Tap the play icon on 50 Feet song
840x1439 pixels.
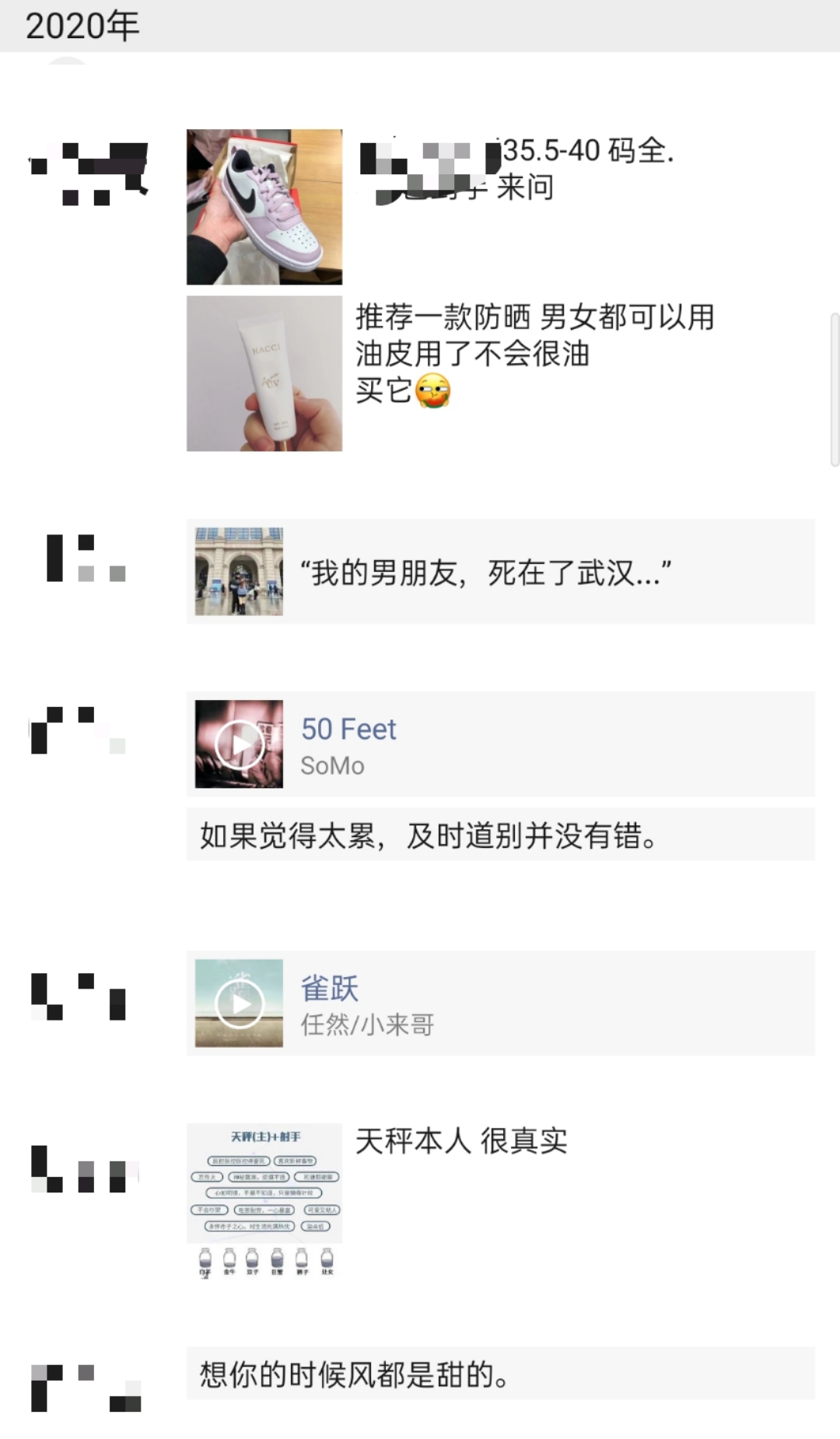[x=238, y=744]
